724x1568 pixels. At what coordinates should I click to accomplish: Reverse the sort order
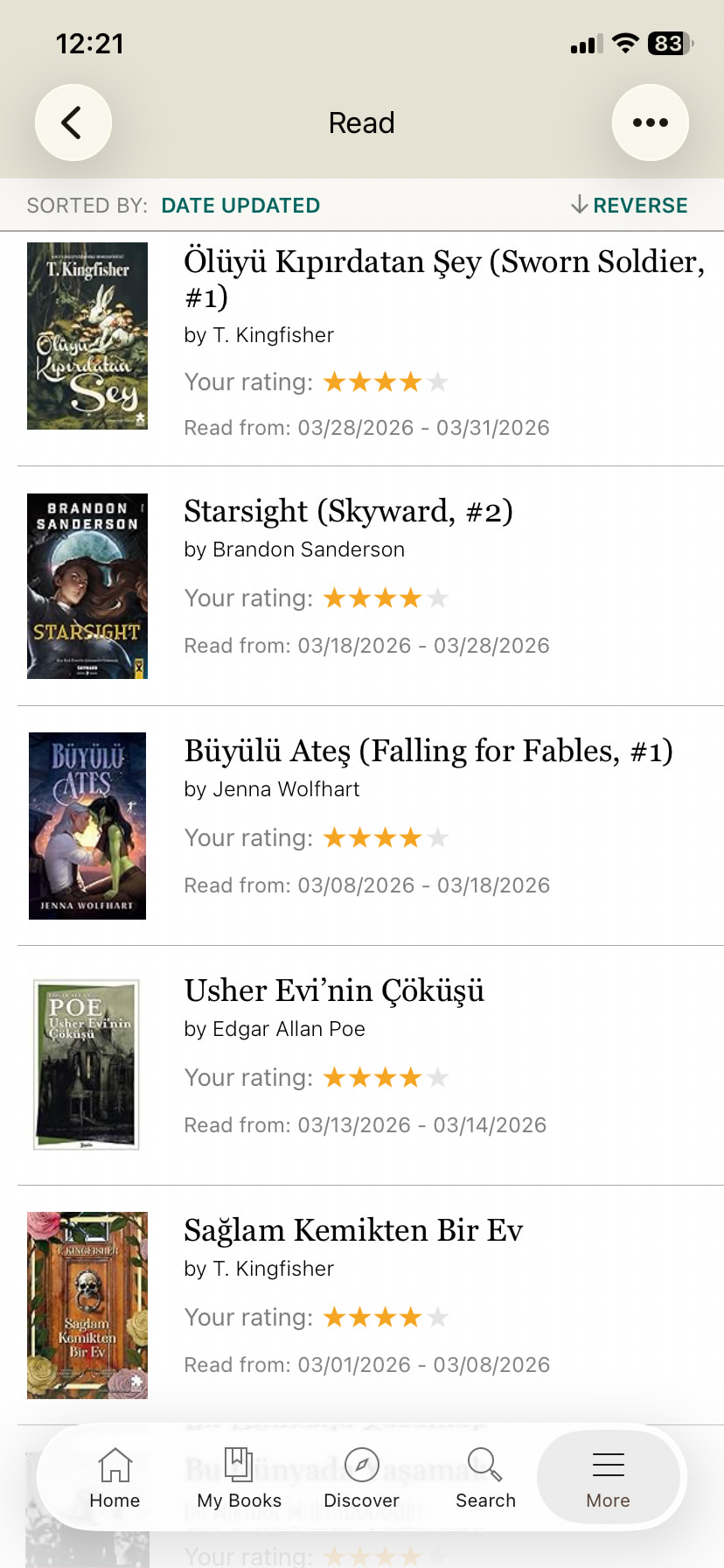[x=630, y=206]
